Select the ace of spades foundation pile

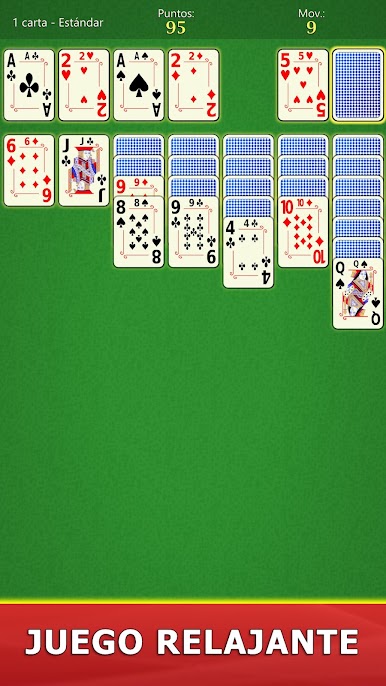click(139, 85)
